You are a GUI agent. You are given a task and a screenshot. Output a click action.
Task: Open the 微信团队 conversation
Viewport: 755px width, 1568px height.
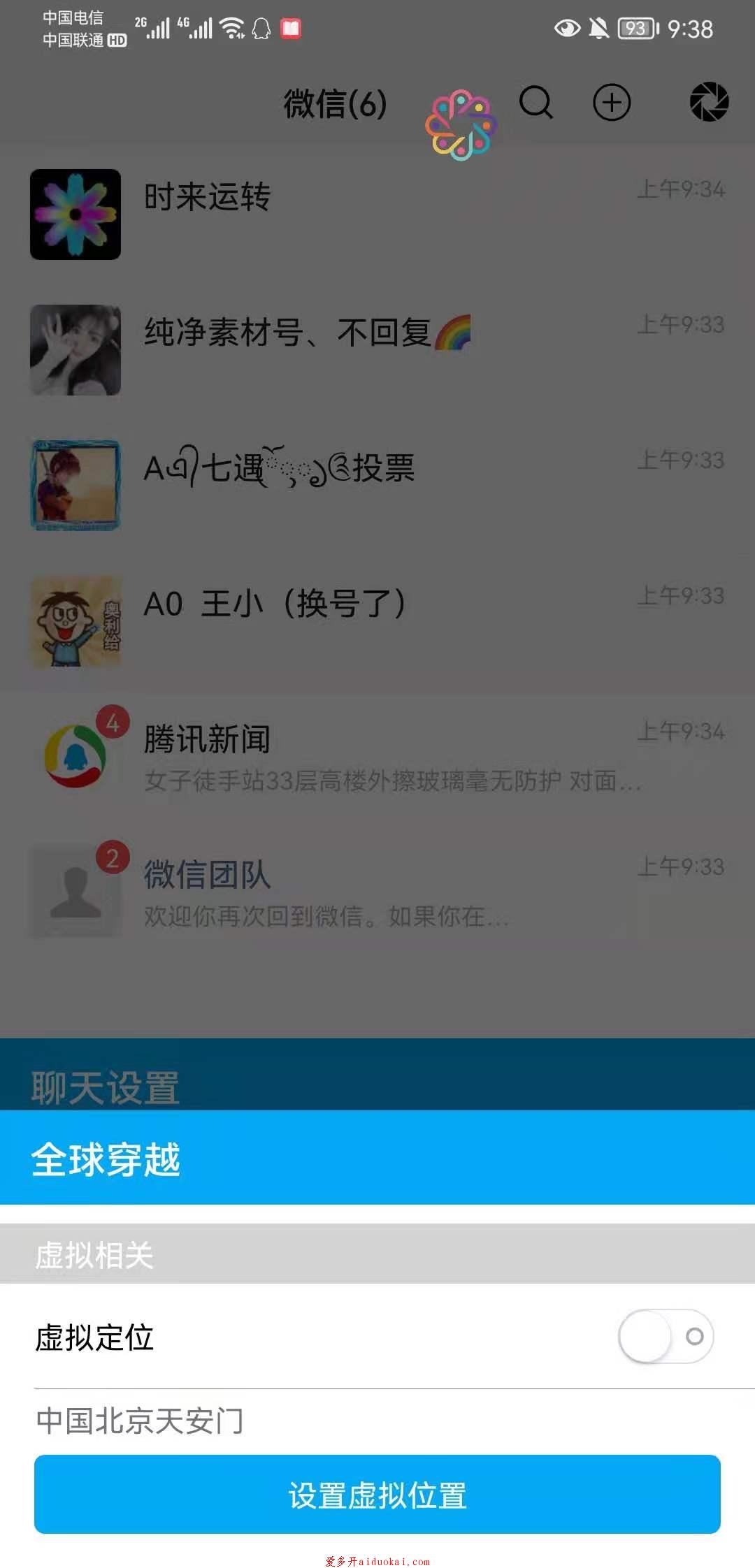(x=377, y=892)
